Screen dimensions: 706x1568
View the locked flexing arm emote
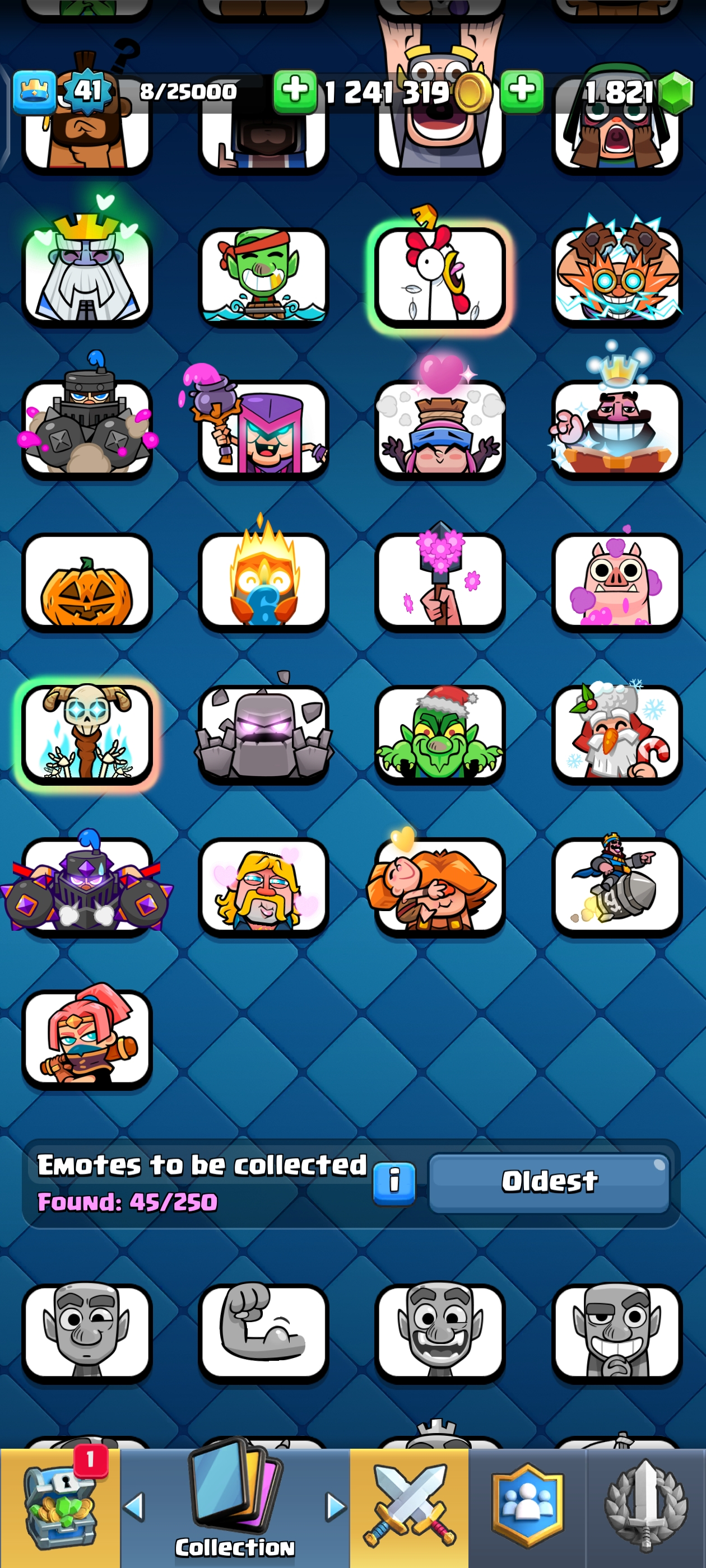(264, 1333)
